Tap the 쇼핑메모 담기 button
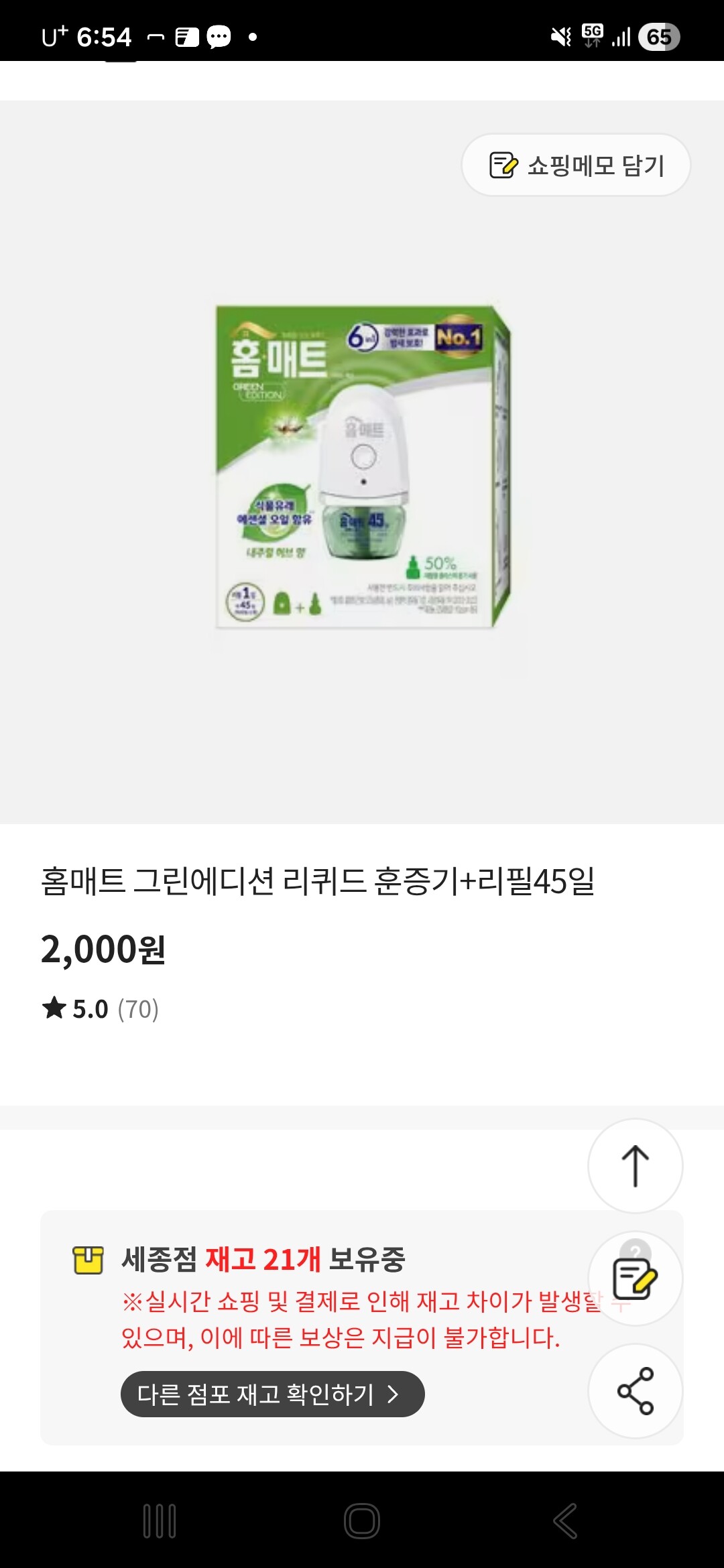Screen dimensions: 724x1568 coord(576,165)
